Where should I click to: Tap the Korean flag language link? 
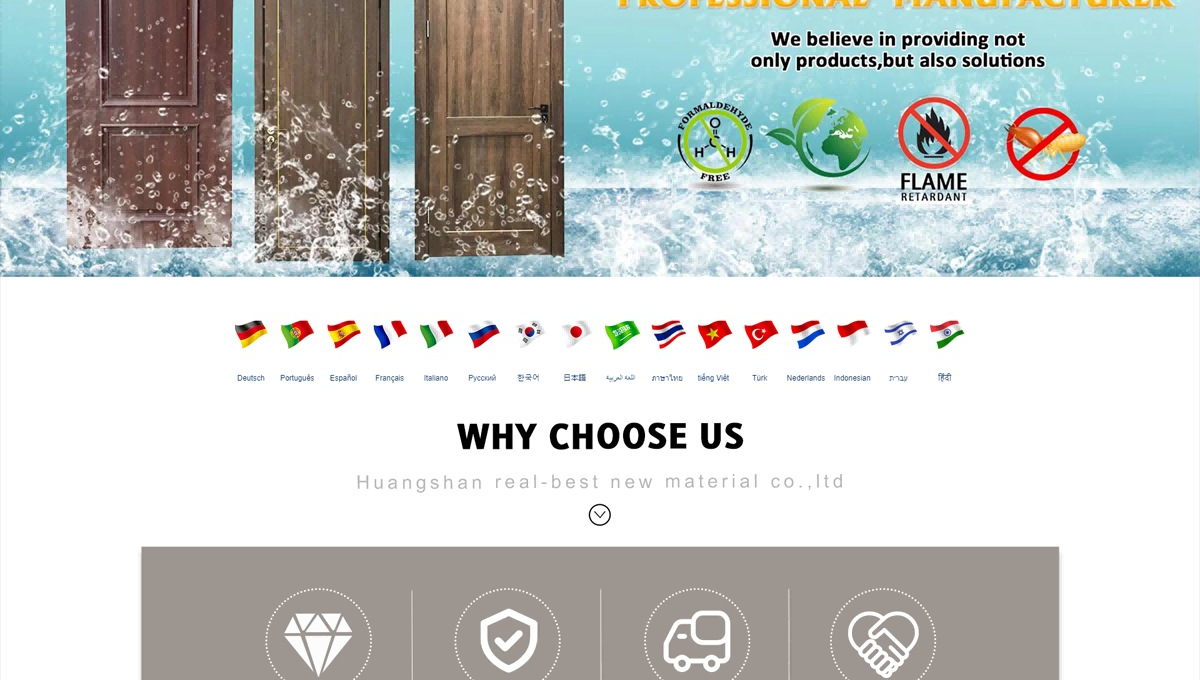[x=529, y=334]
